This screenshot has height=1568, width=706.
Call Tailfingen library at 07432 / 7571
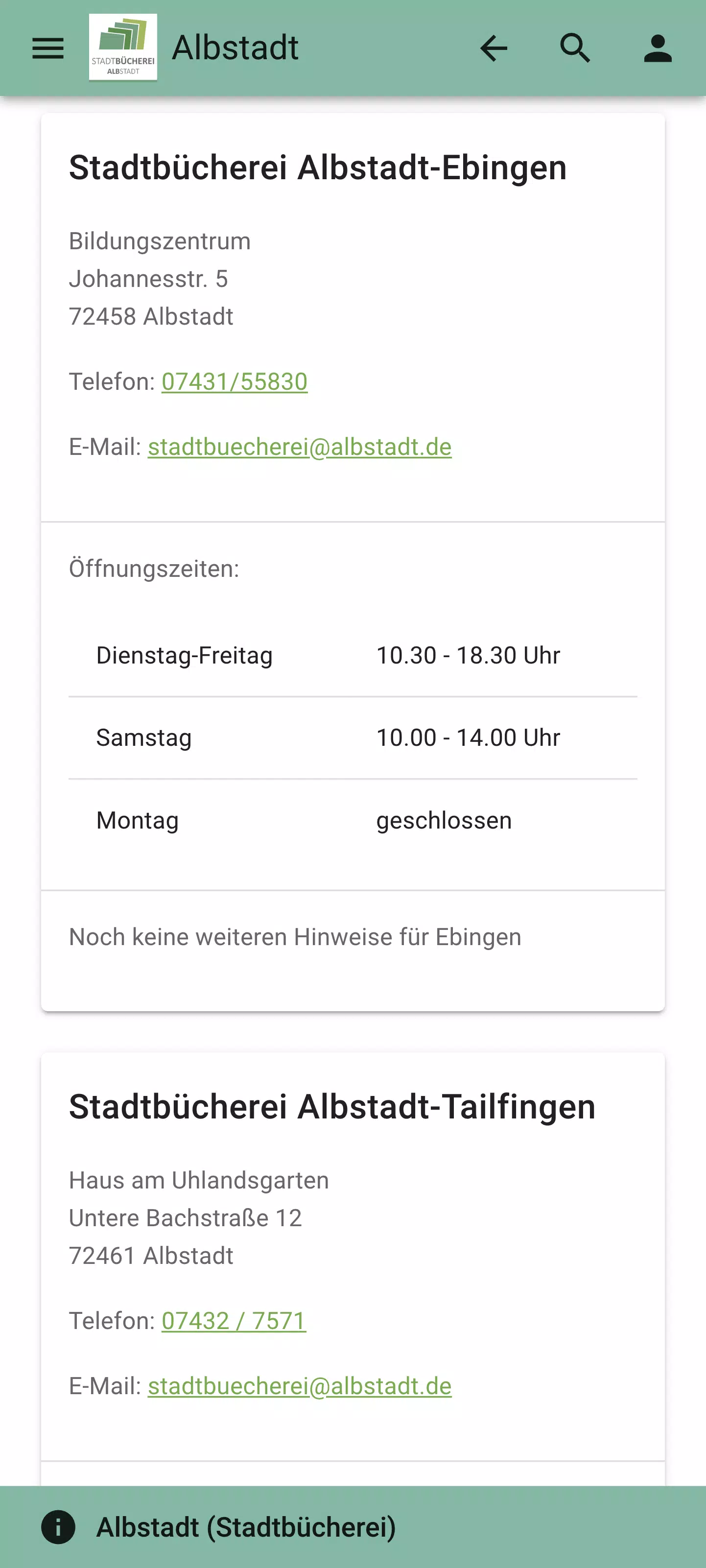(234, 1321)
